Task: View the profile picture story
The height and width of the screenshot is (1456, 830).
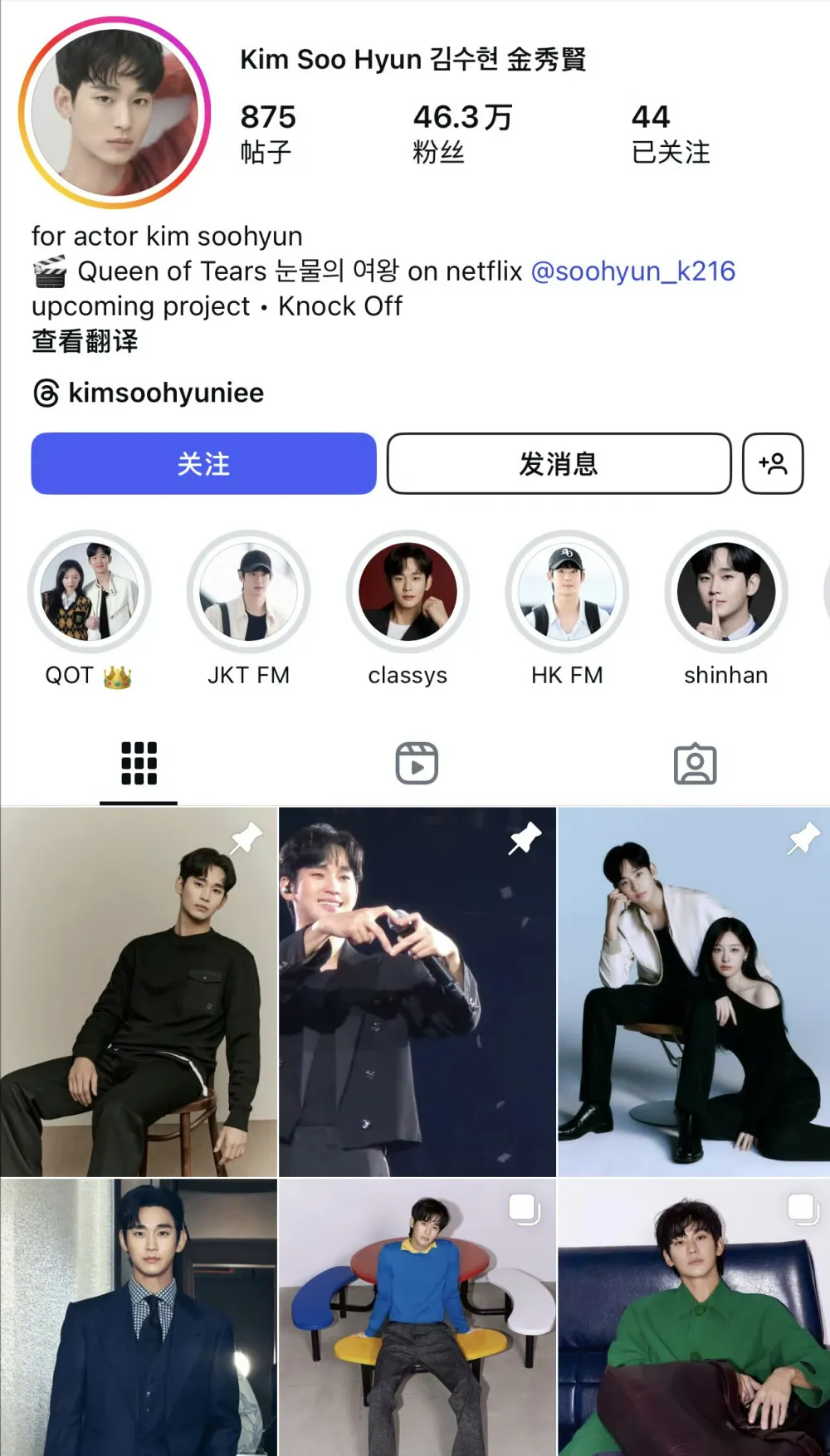Action: click(x=115, y=113)
